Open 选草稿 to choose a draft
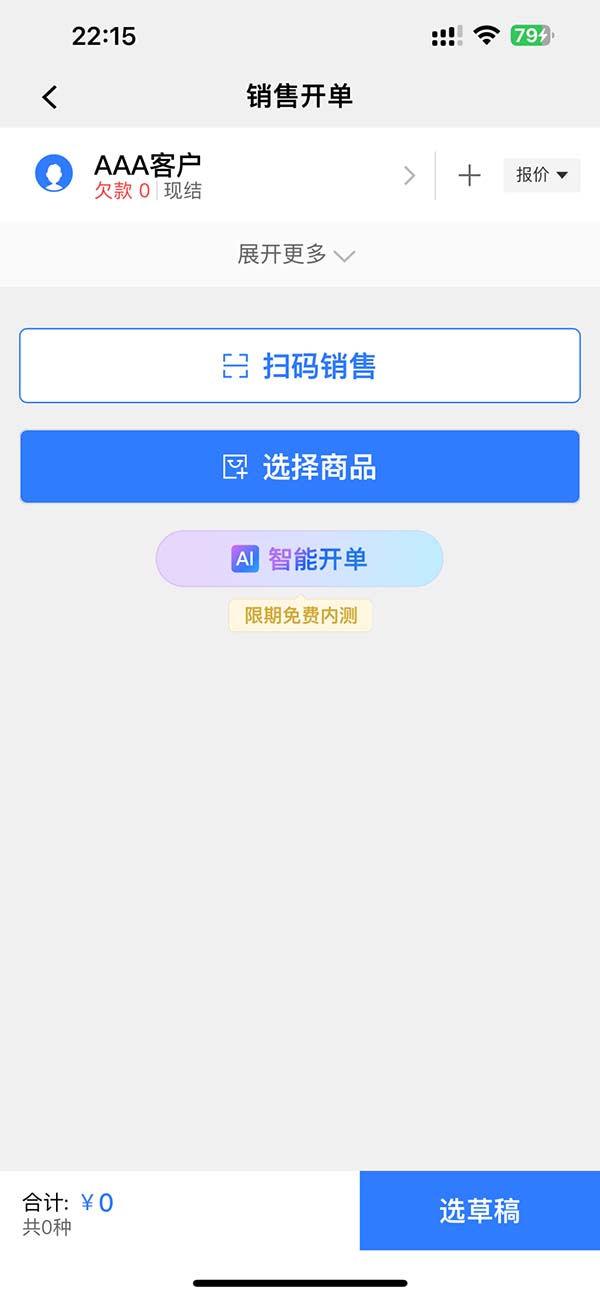 tap(479, 1211)
